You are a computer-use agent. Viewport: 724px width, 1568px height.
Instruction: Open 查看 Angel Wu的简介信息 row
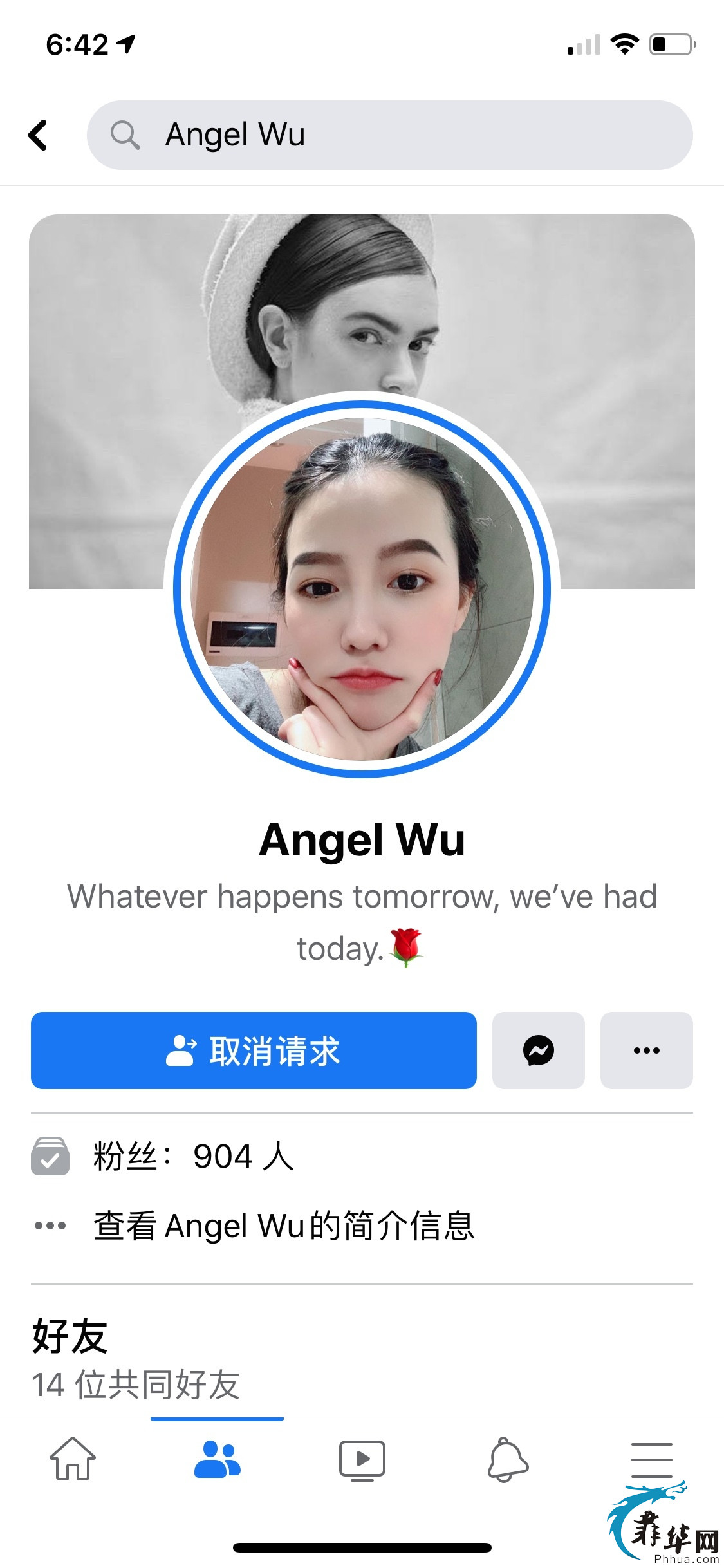pos(283,1226)
